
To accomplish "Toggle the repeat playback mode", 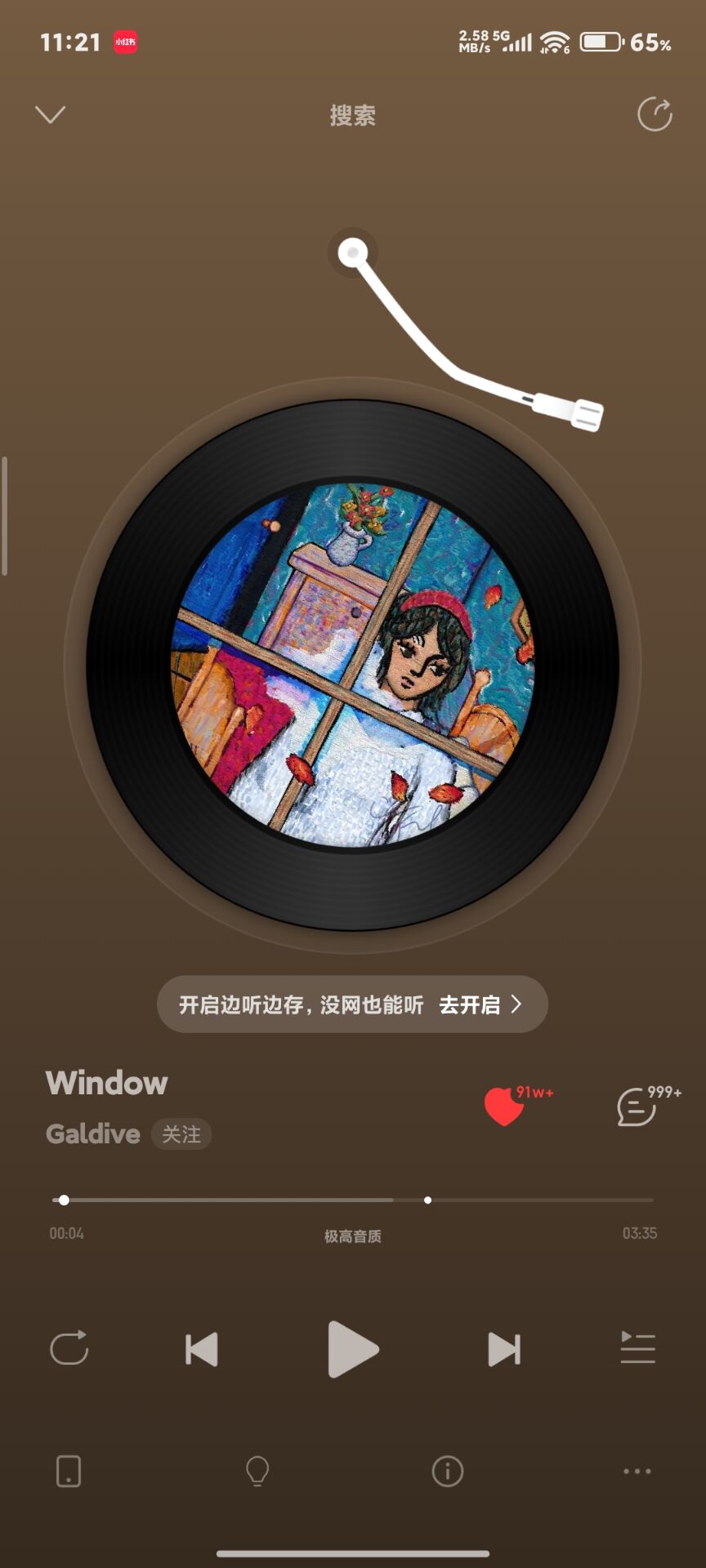I will [69, 1348].
